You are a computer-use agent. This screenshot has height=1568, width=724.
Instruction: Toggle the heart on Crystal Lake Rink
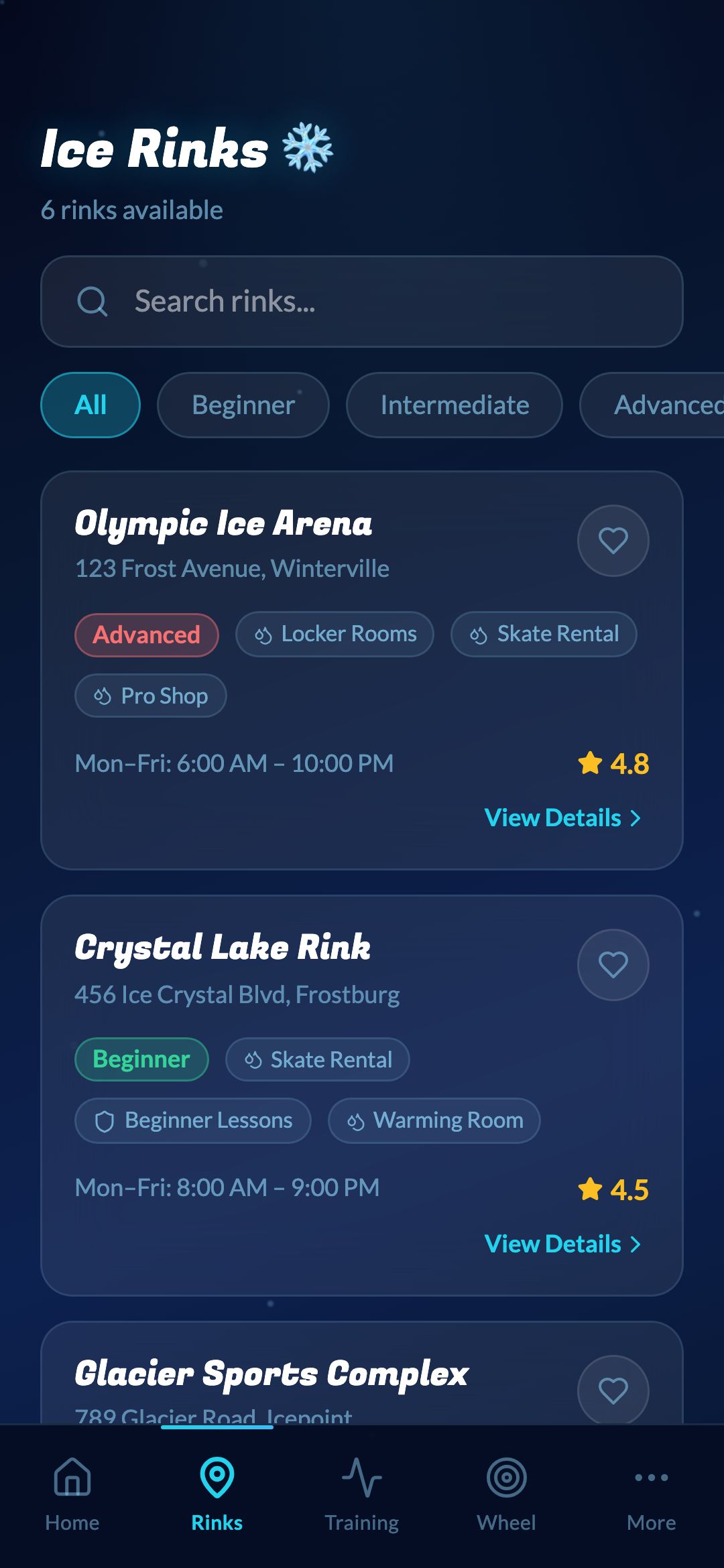612,966
